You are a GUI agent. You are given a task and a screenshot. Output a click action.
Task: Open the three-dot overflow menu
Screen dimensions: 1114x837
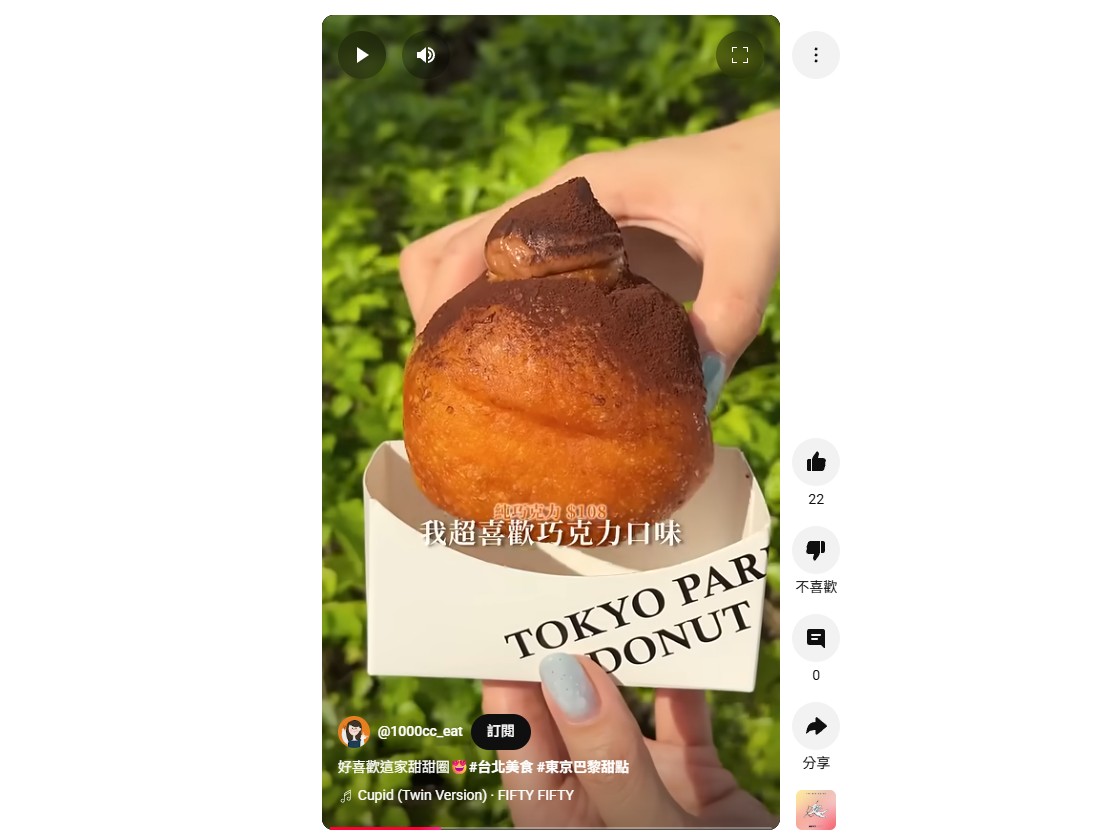click(x=816, y=55)
